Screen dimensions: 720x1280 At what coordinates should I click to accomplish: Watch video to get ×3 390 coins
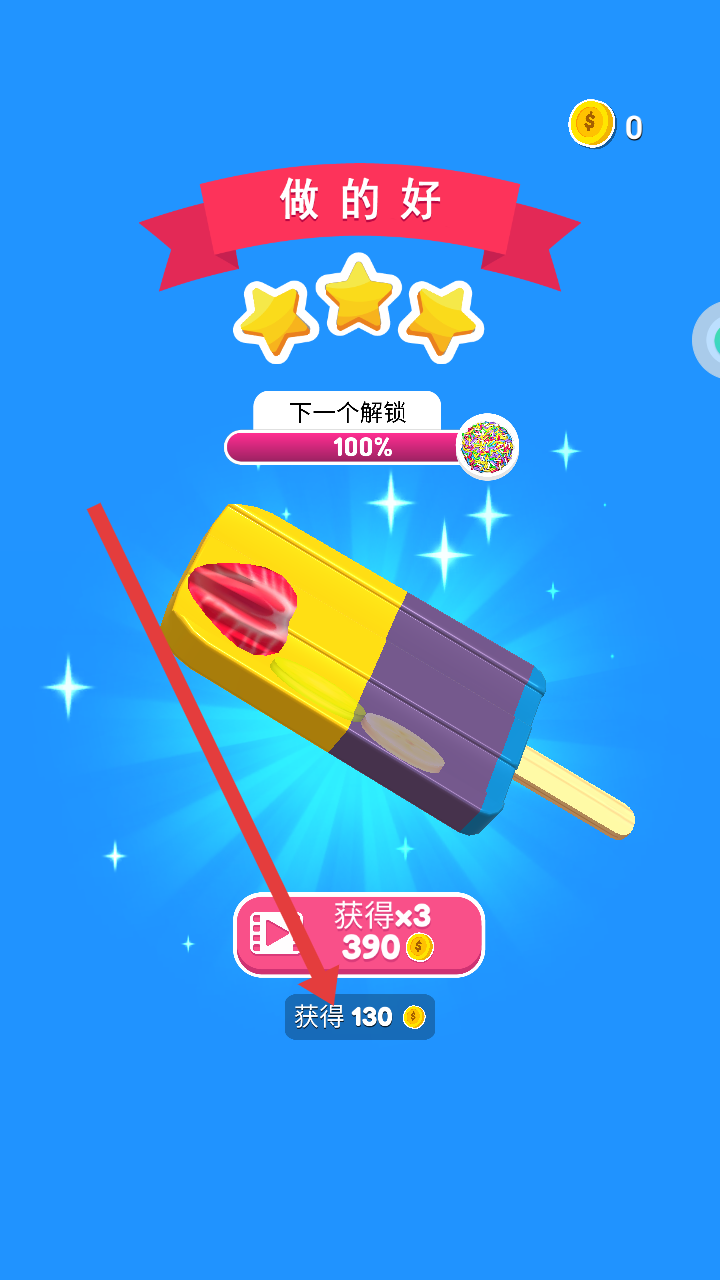coord(359,934)
